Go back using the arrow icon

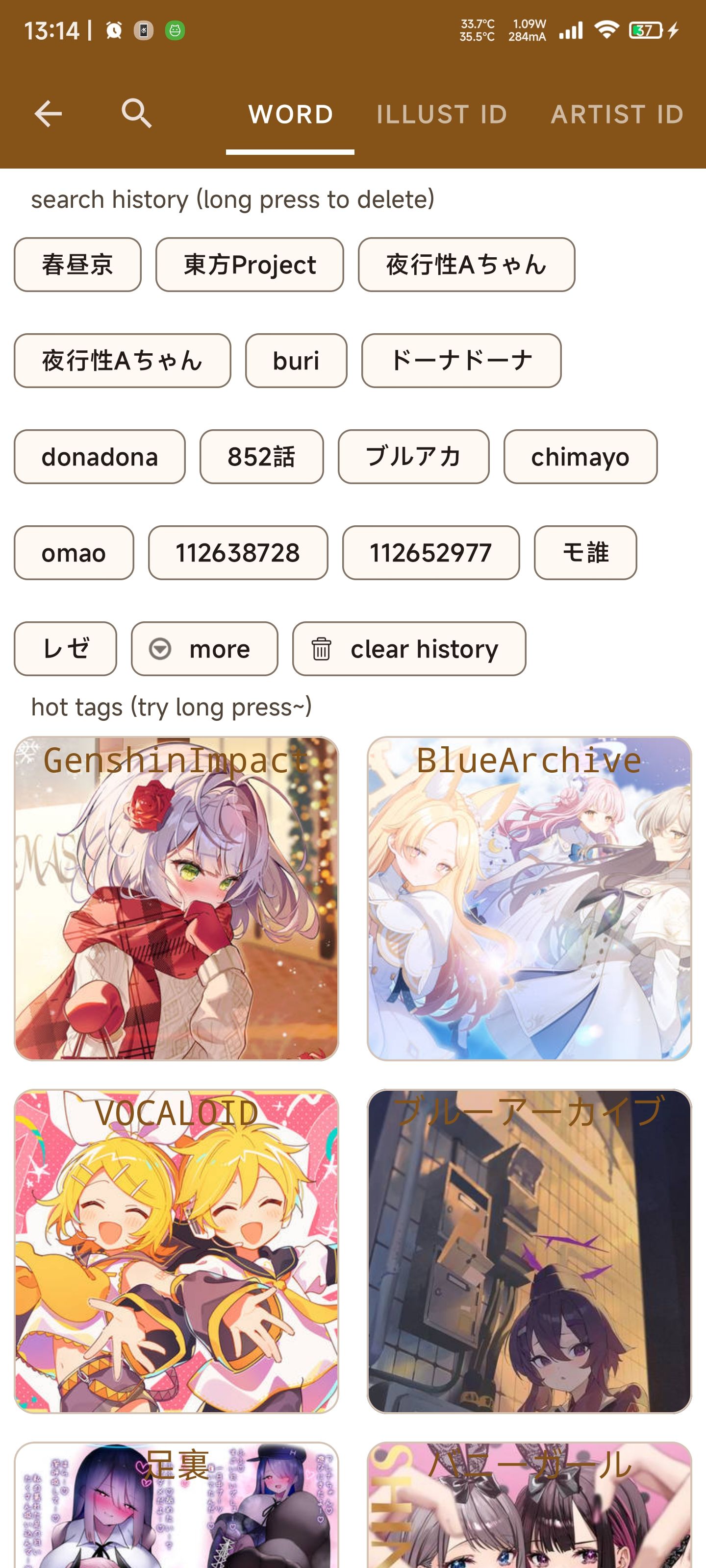48,114
